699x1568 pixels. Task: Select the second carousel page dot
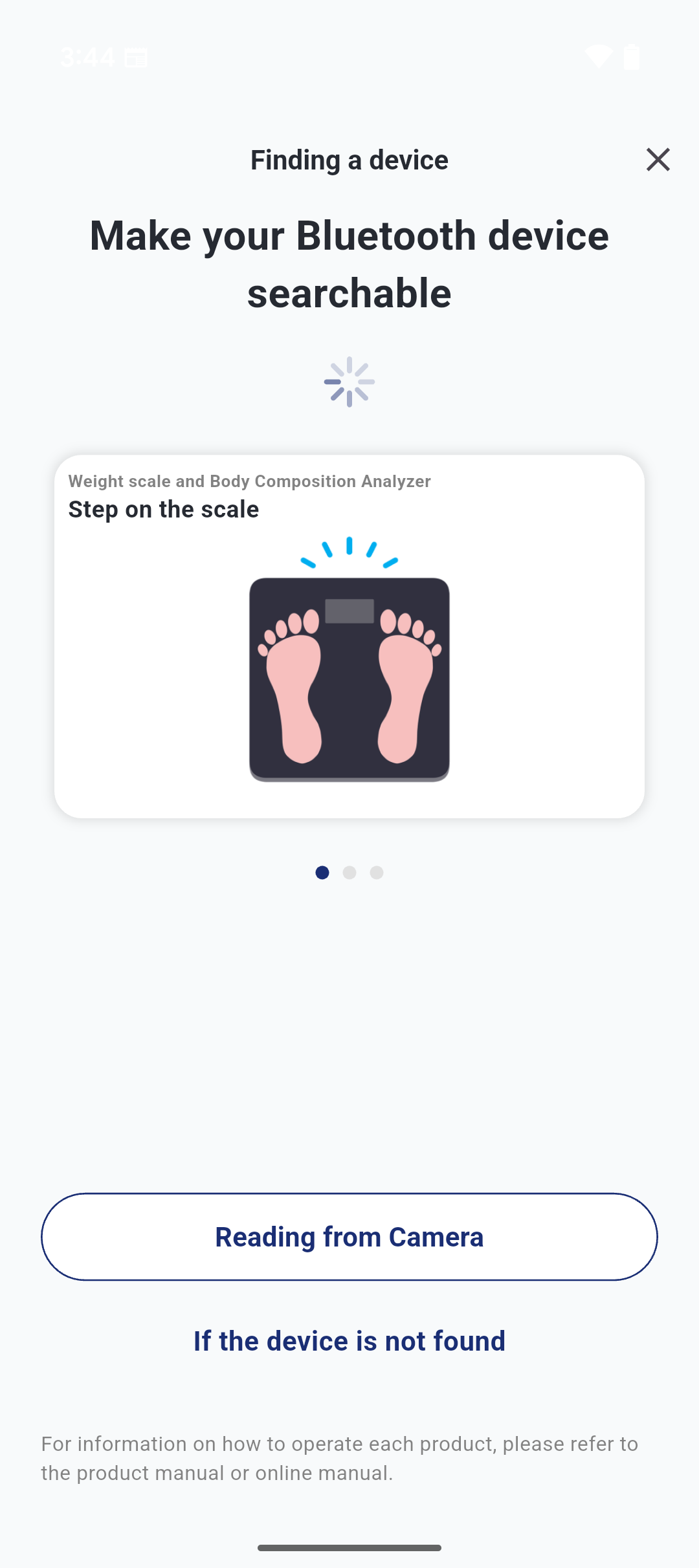349,873
